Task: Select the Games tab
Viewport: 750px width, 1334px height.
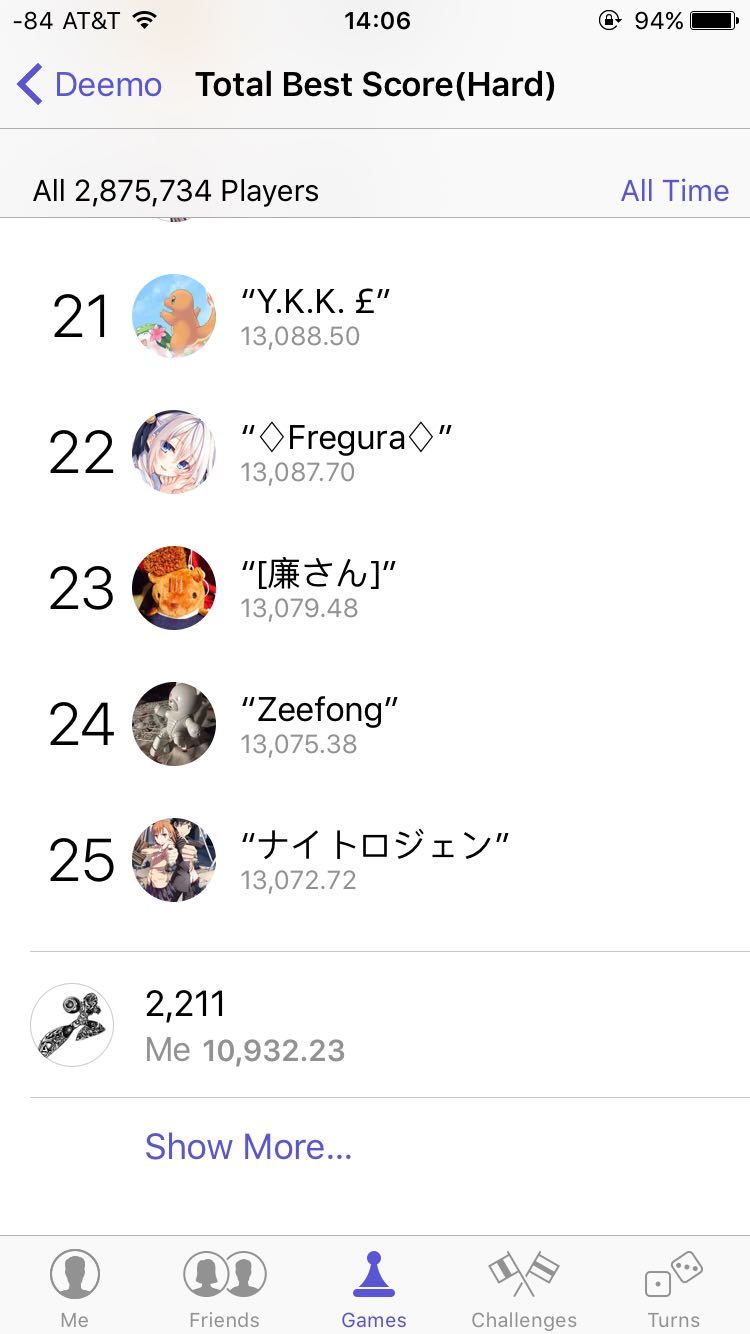Action: point(374,1288)
